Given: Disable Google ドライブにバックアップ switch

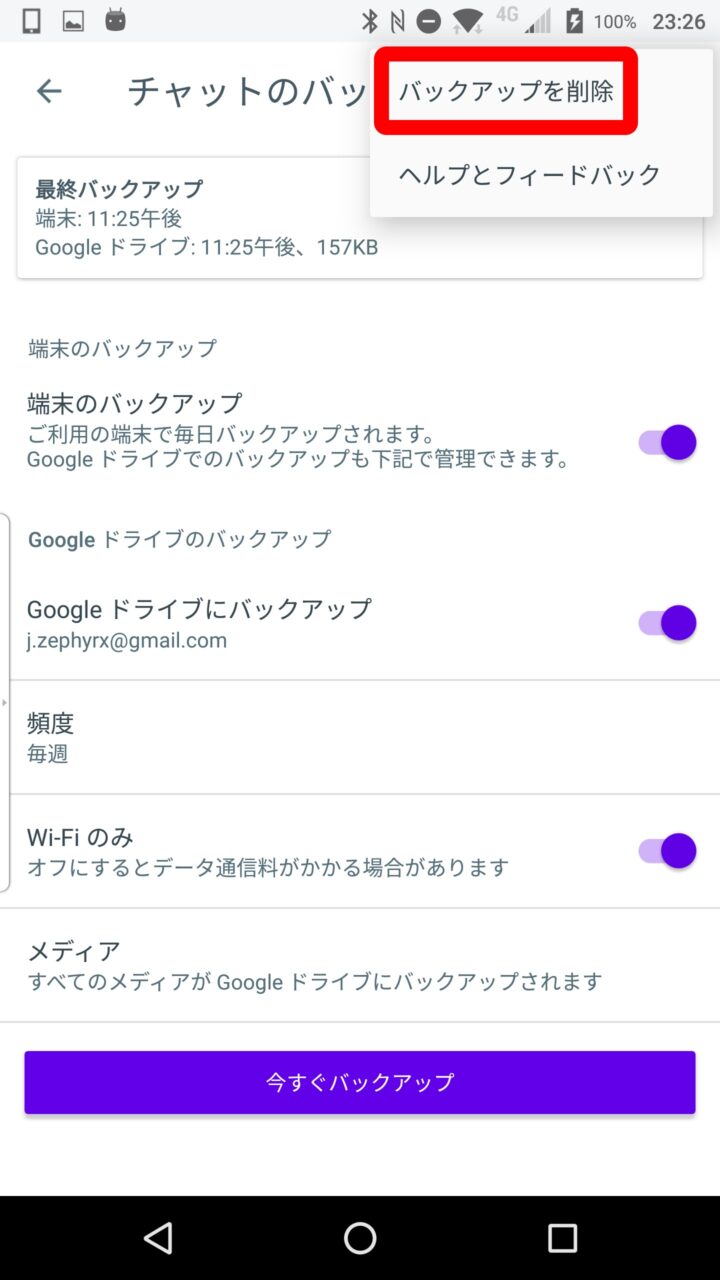Looking at the screenshot, I should pyautogui.click(x=667, y=623).
